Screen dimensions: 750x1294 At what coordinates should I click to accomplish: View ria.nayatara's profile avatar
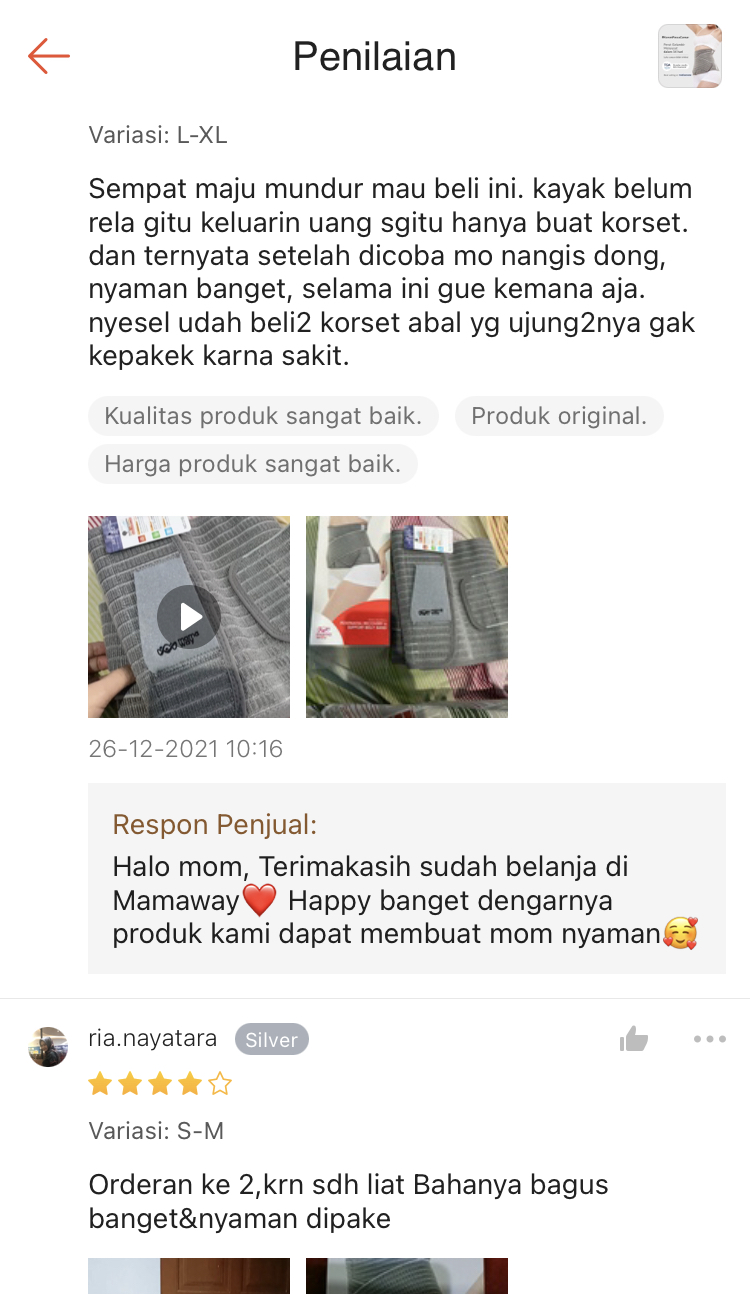click(x=48, y=1046)
